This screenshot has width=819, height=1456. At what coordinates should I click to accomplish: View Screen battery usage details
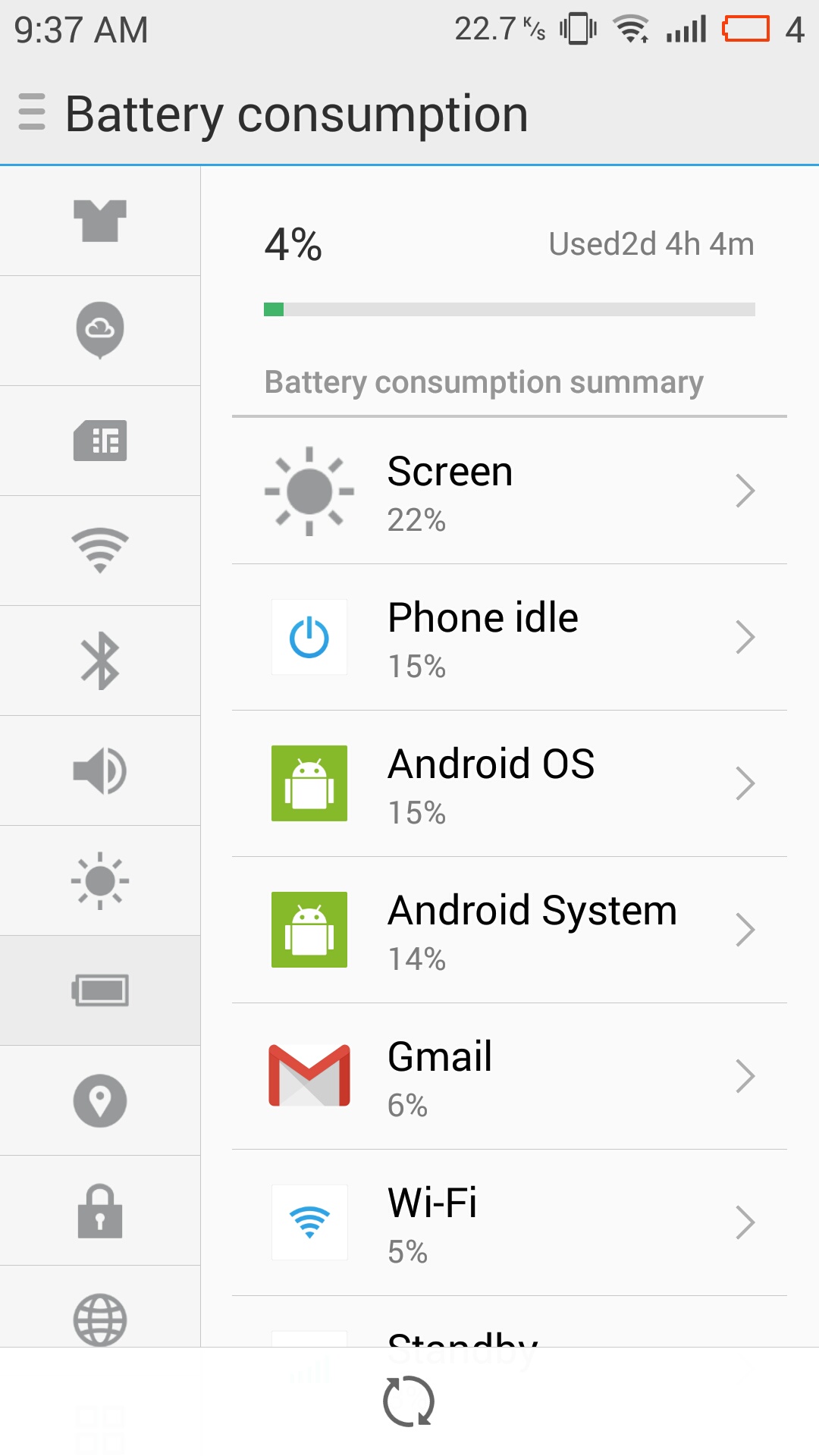509,491
